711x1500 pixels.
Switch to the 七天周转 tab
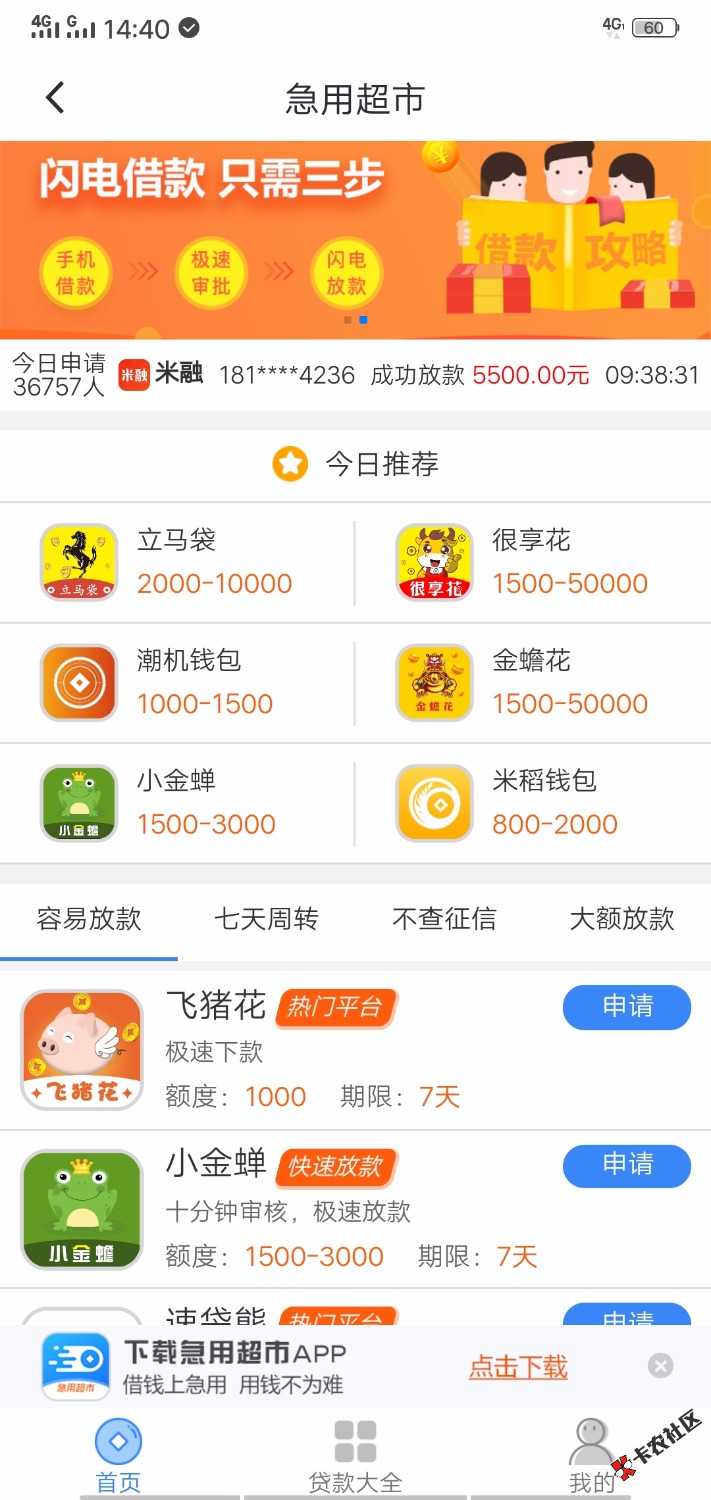[266, 919]
